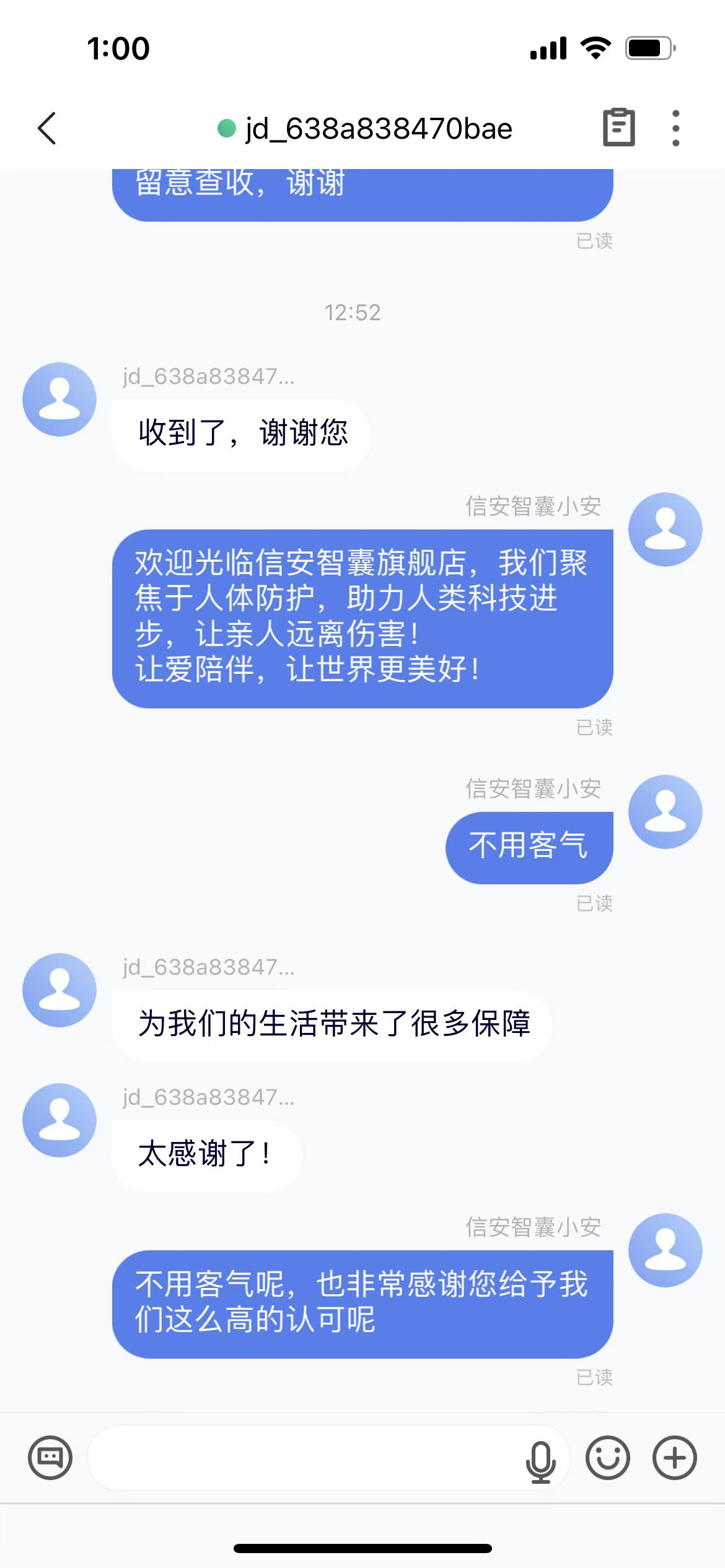Tap customer avatar beside "收到了，谢谢您"
The height and width of the screenshot is (1568, 725).
click(59, 399)
